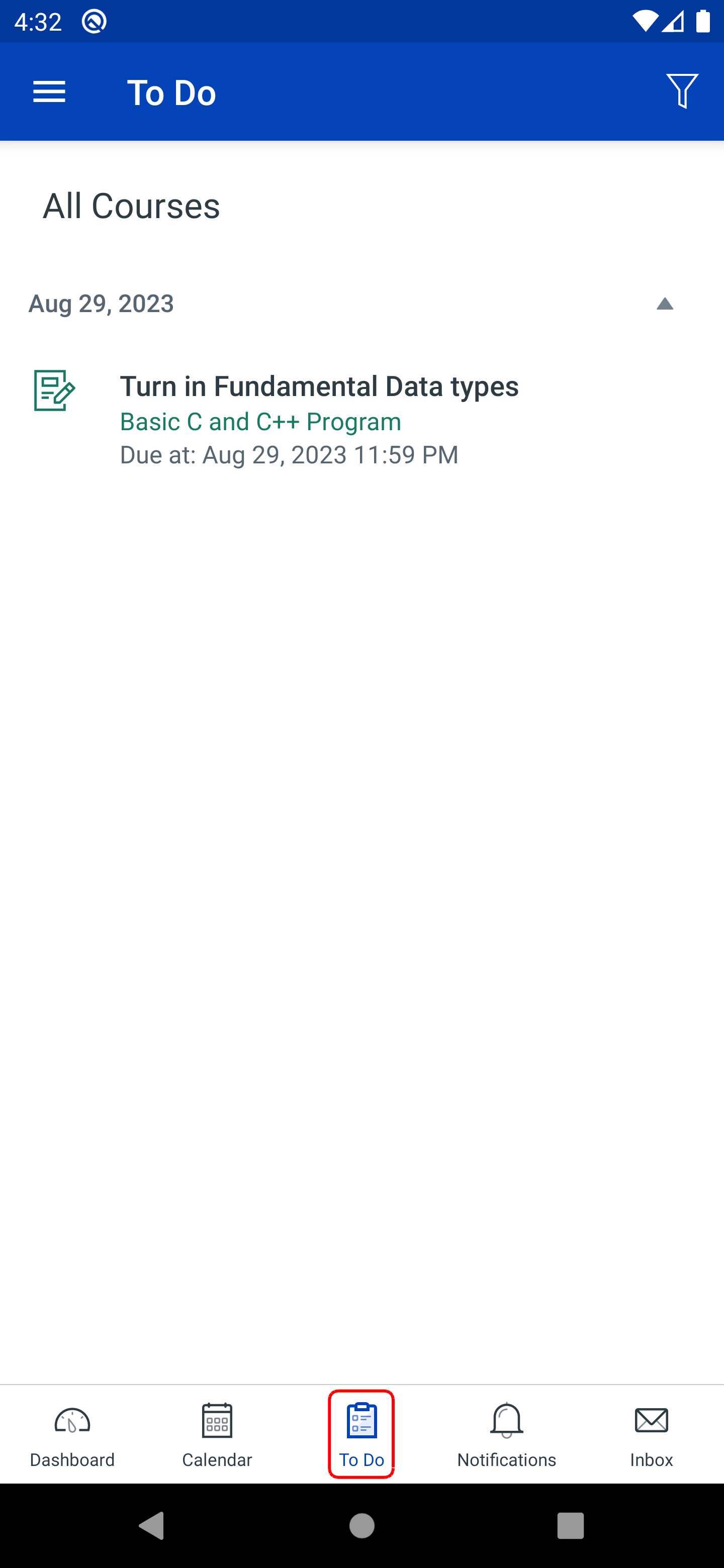Collapse the Aug 29, 2023 section
Image resolution: width=724 pixels, height=1568 pixels.
(664, 304)
